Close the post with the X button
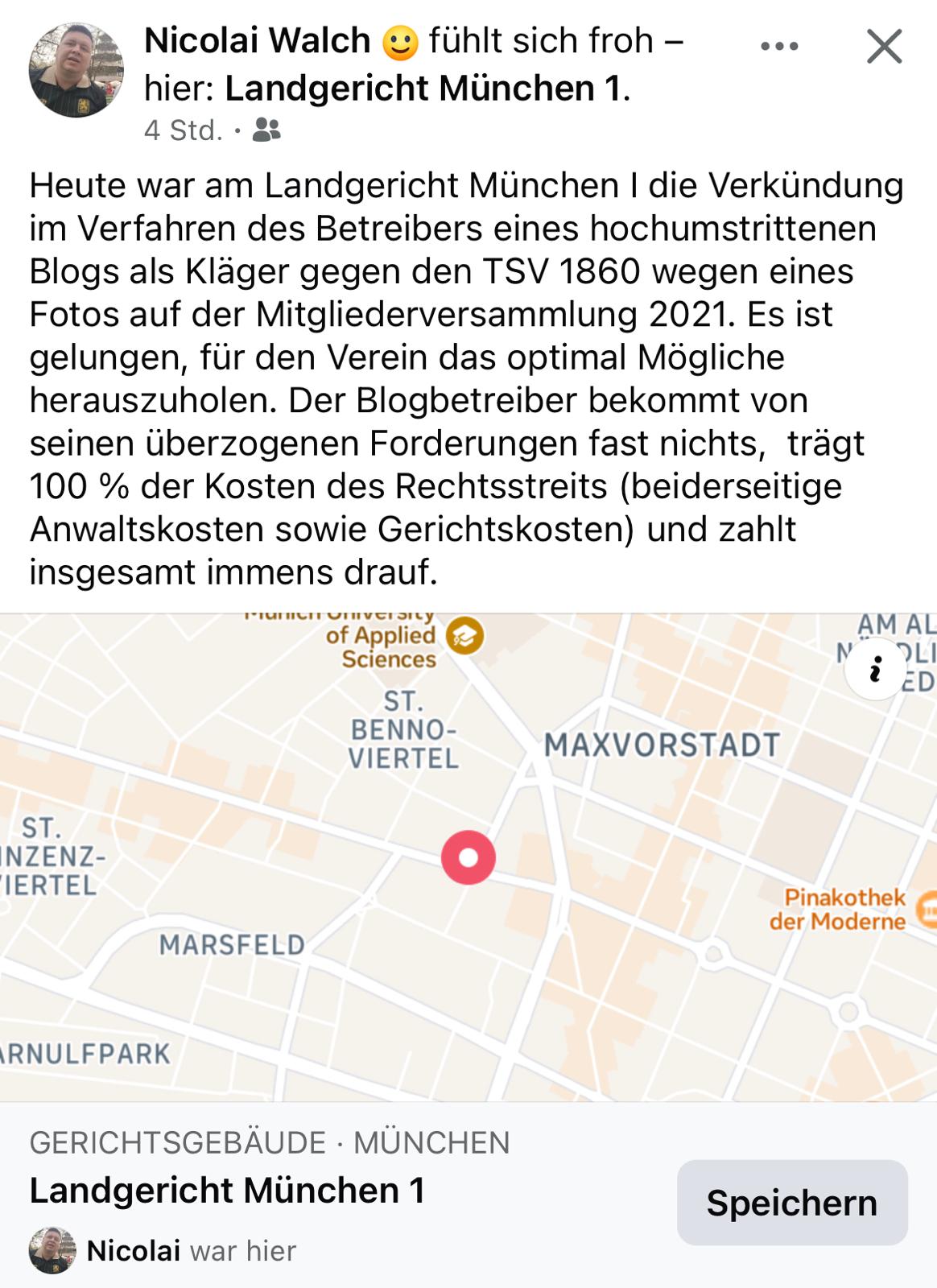937x1288 pixels. tap(884, 47)
